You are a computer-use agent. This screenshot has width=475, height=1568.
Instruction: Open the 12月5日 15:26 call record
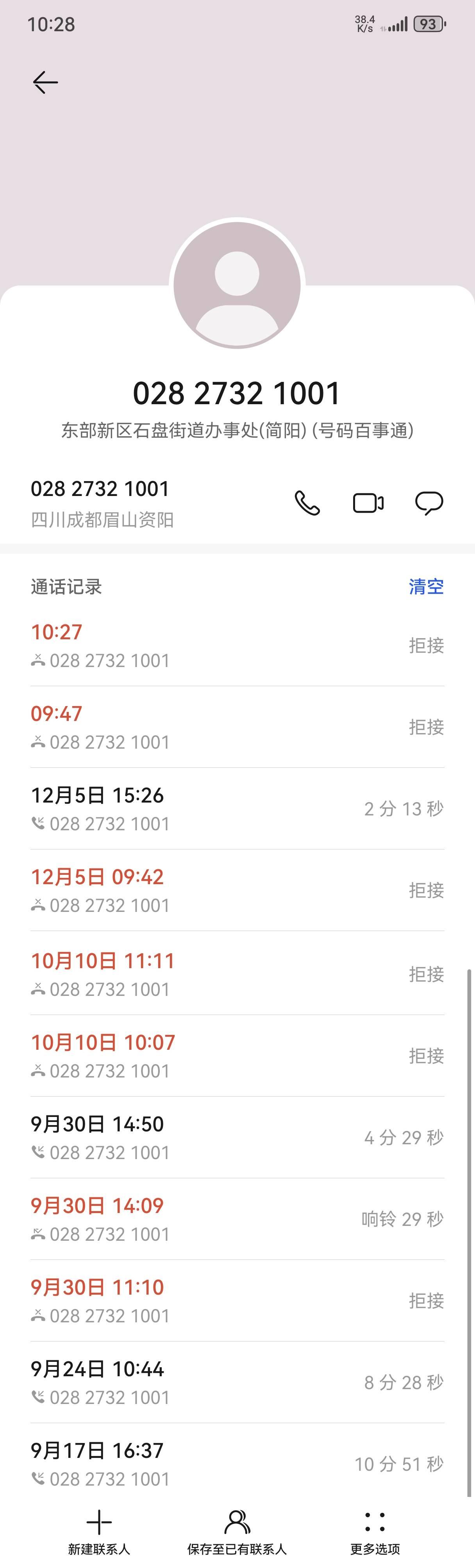pos(237,808)
